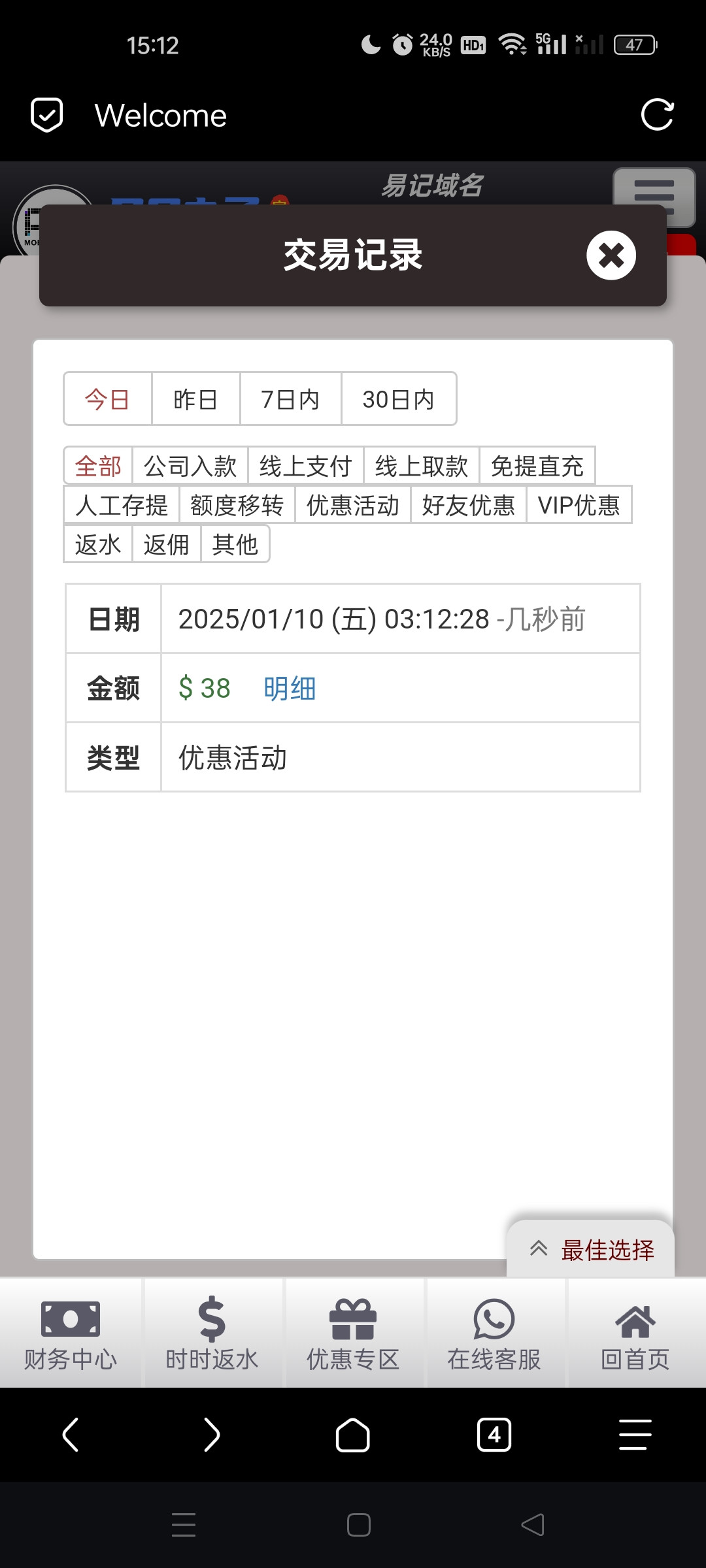Contact 在线客服 support

coord(494,1333)
